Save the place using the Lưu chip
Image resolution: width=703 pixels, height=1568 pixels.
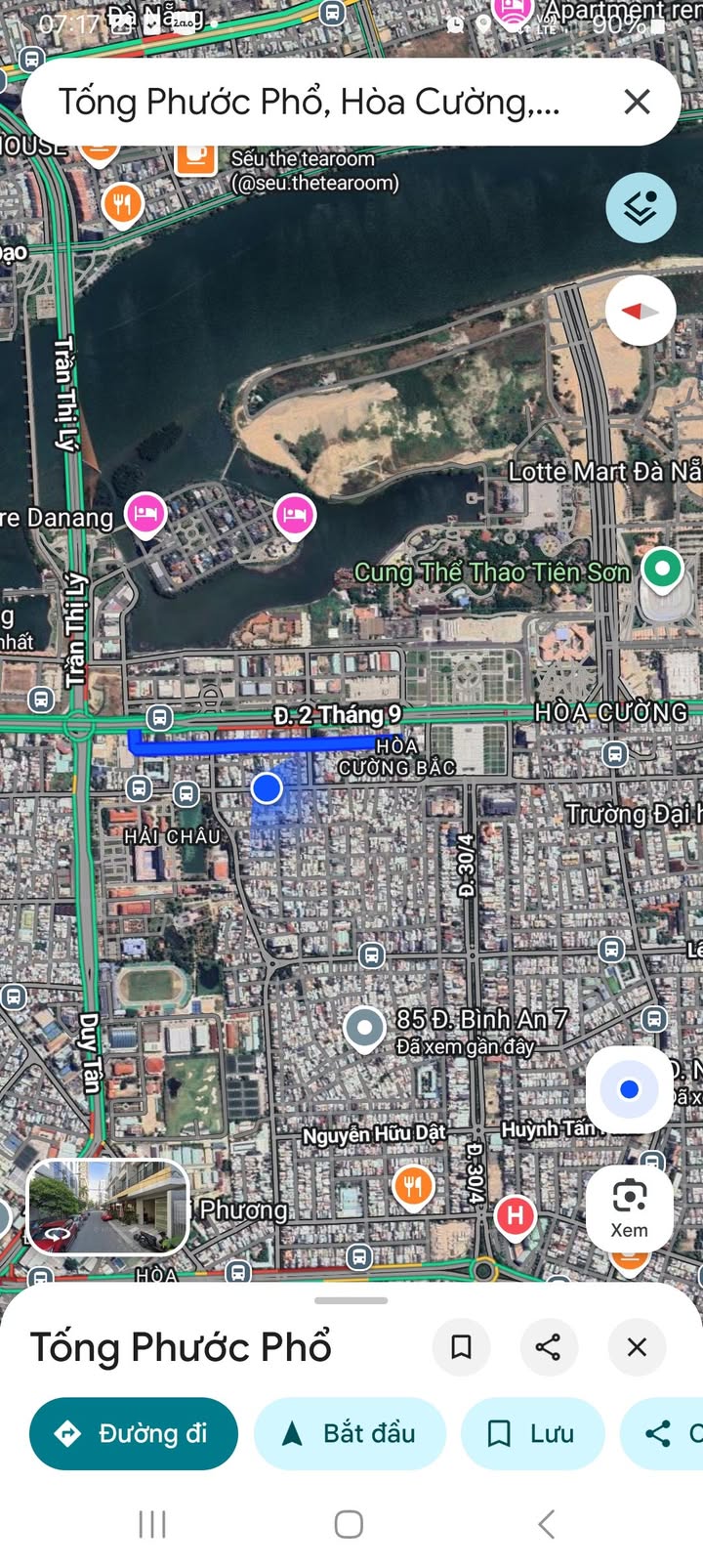tap(532, 1433)
